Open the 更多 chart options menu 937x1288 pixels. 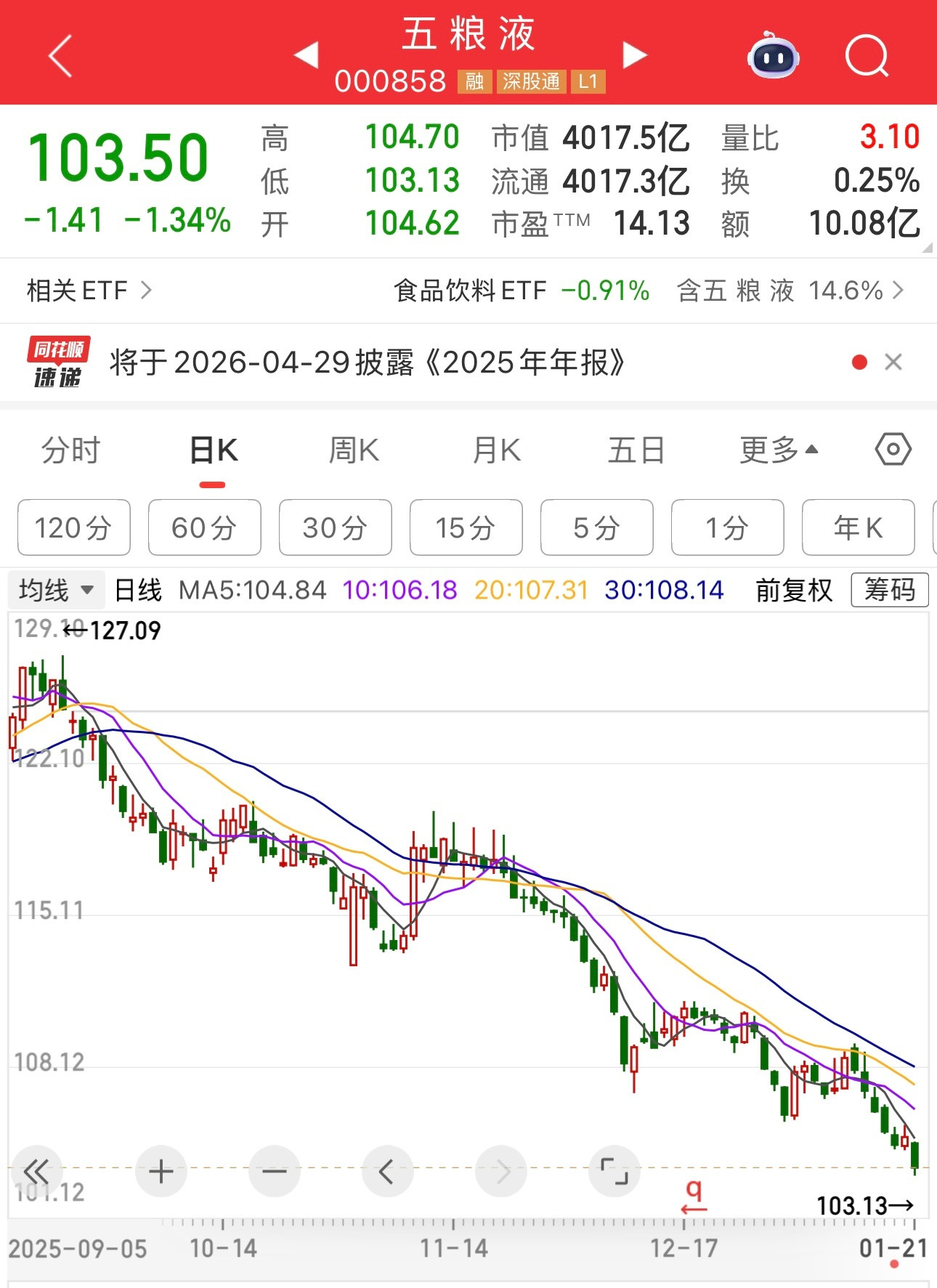click(779, 449)
